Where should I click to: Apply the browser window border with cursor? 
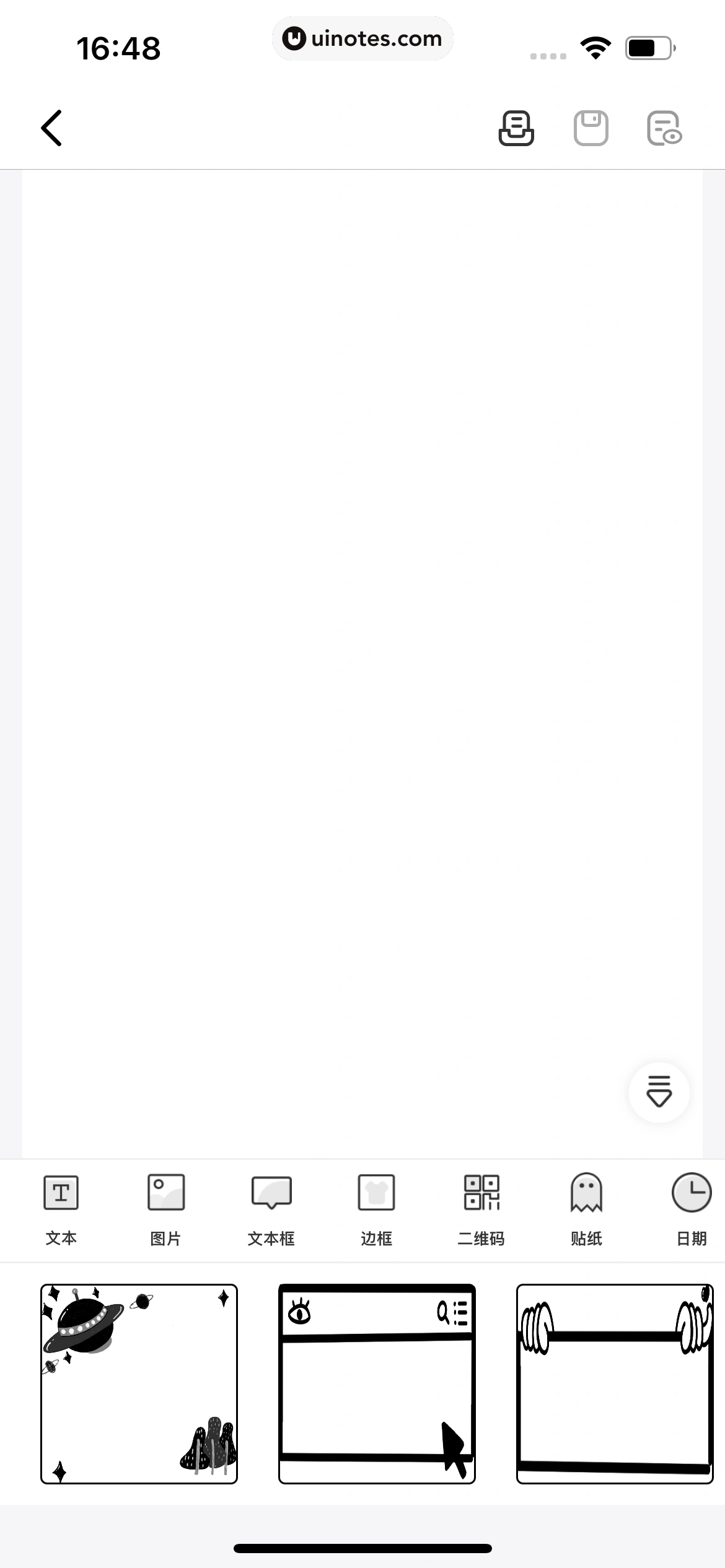click(x=377, y=1383)
